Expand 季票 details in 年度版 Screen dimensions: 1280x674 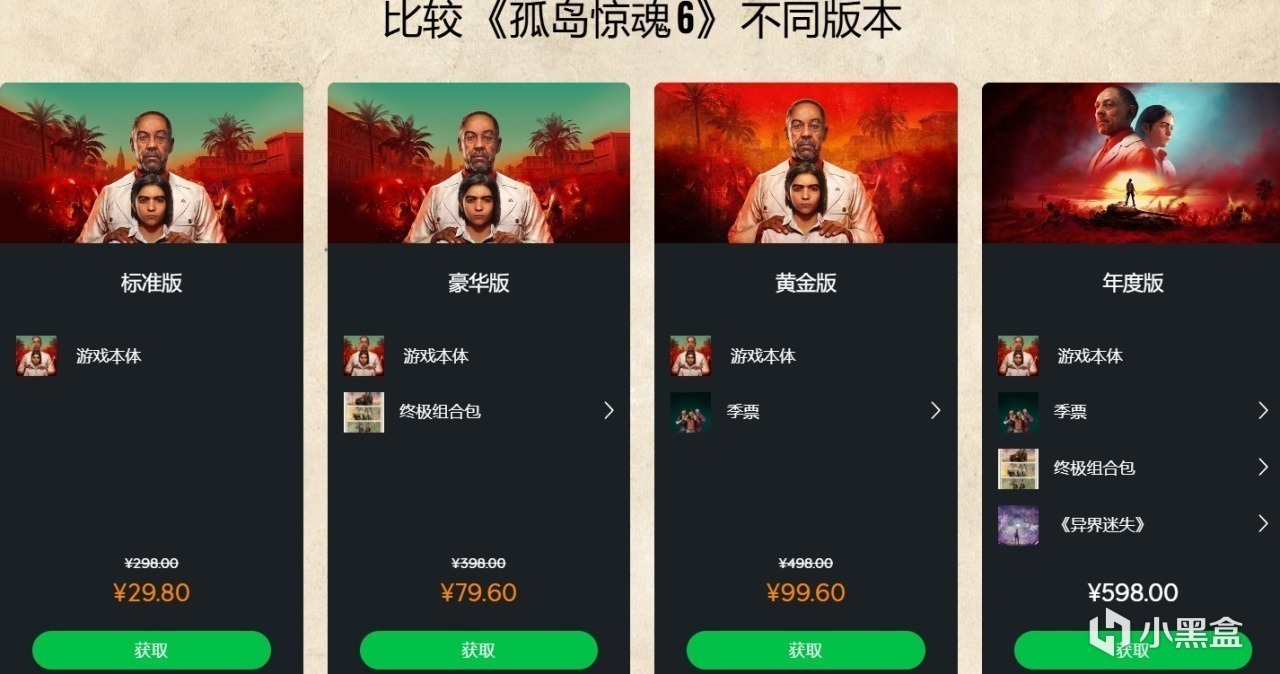click(x=1263, y=410)
